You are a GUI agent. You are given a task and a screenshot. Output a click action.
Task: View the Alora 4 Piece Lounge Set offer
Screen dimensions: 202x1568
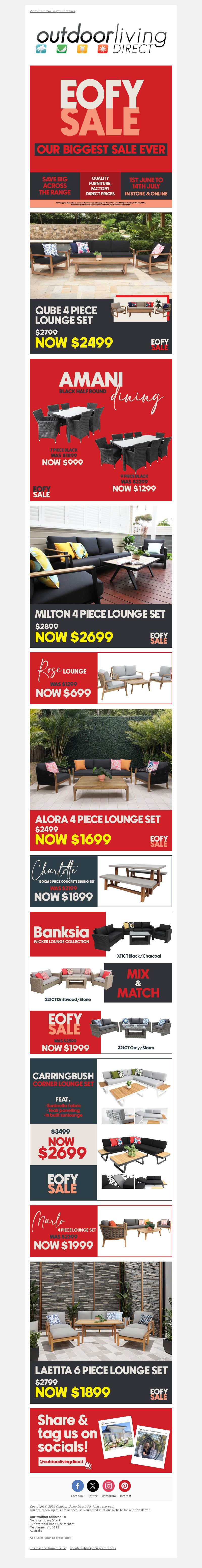pyautogui.click(x=101, y=779)
